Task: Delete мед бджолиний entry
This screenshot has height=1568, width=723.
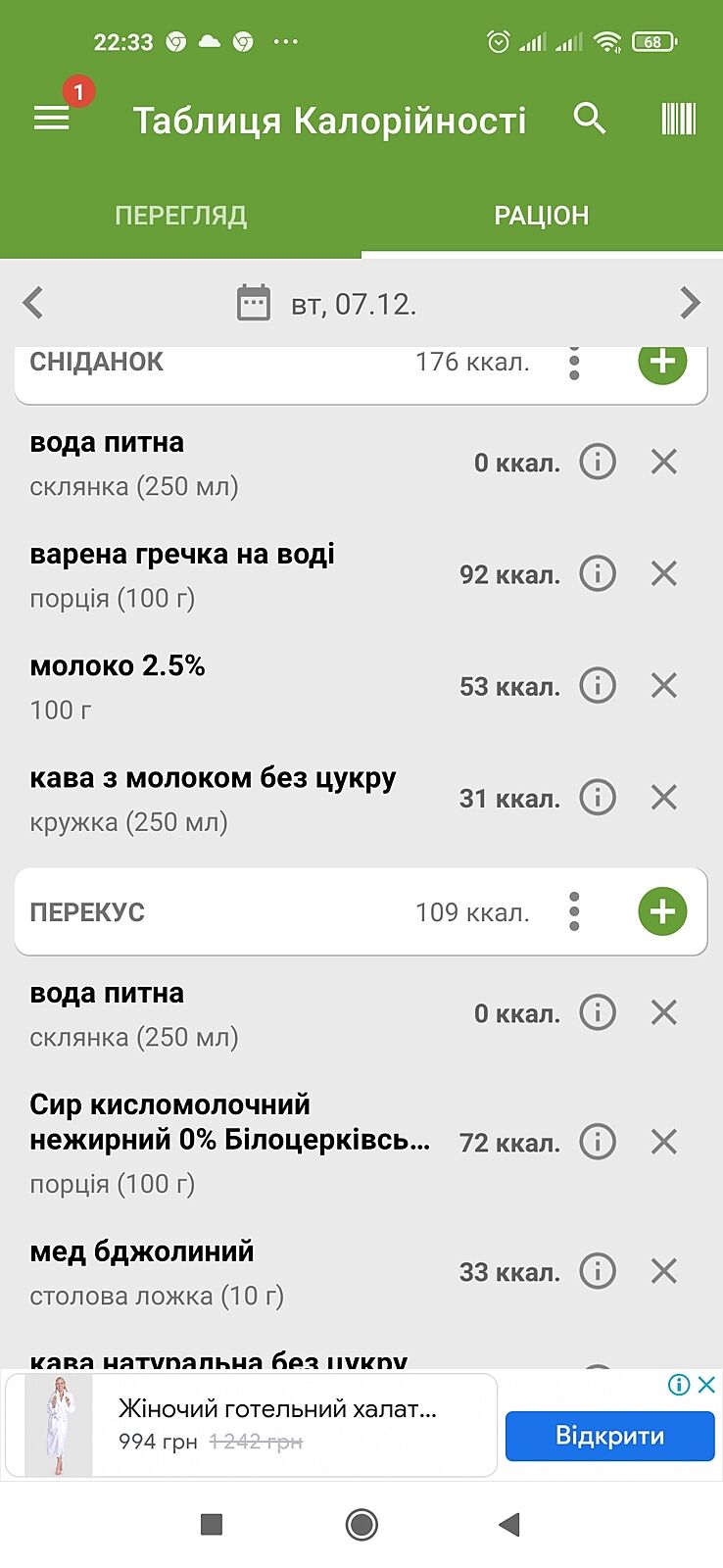Action: [664, 1271]
